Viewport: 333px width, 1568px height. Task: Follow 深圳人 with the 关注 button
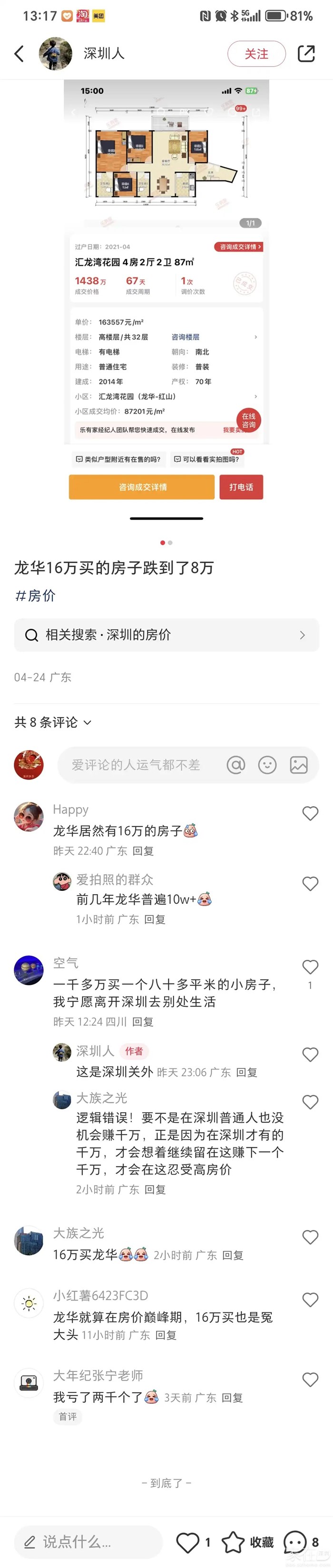click(256, 54)
